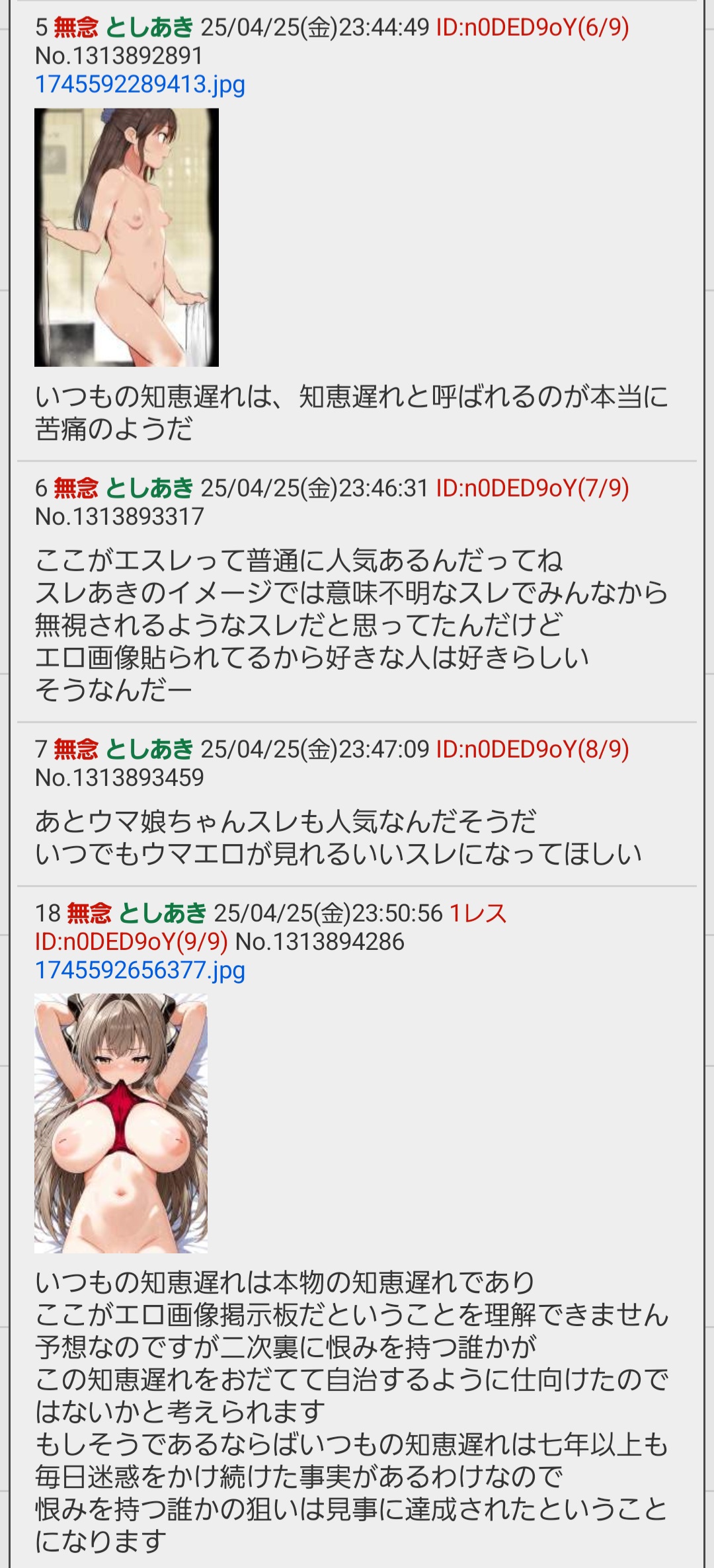The width and height of the screenshot is (714, 1568).
Task: Tap post number No.1313893459
Action: 120,778
